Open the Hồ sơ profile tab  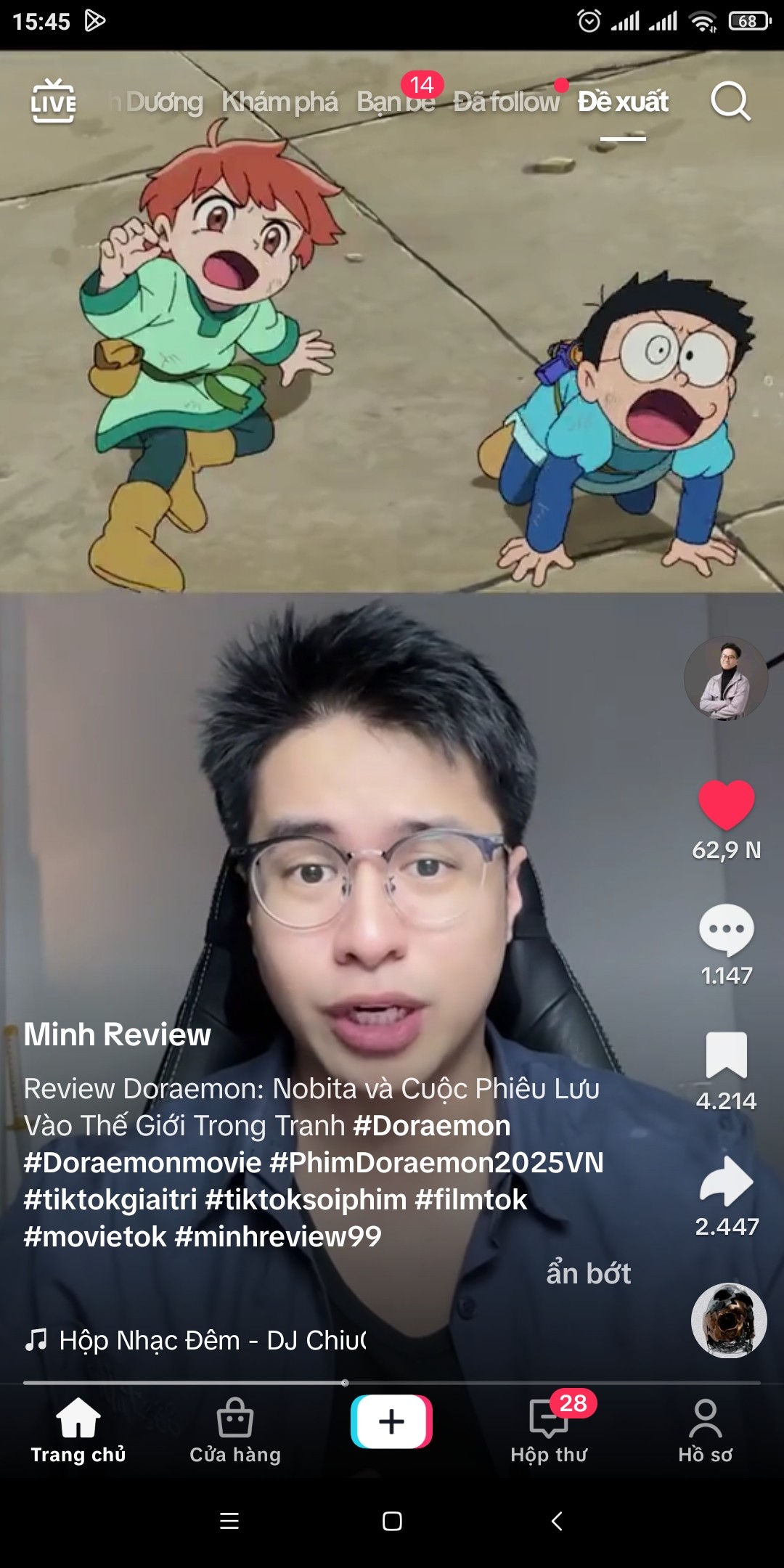coord(705,1431)
